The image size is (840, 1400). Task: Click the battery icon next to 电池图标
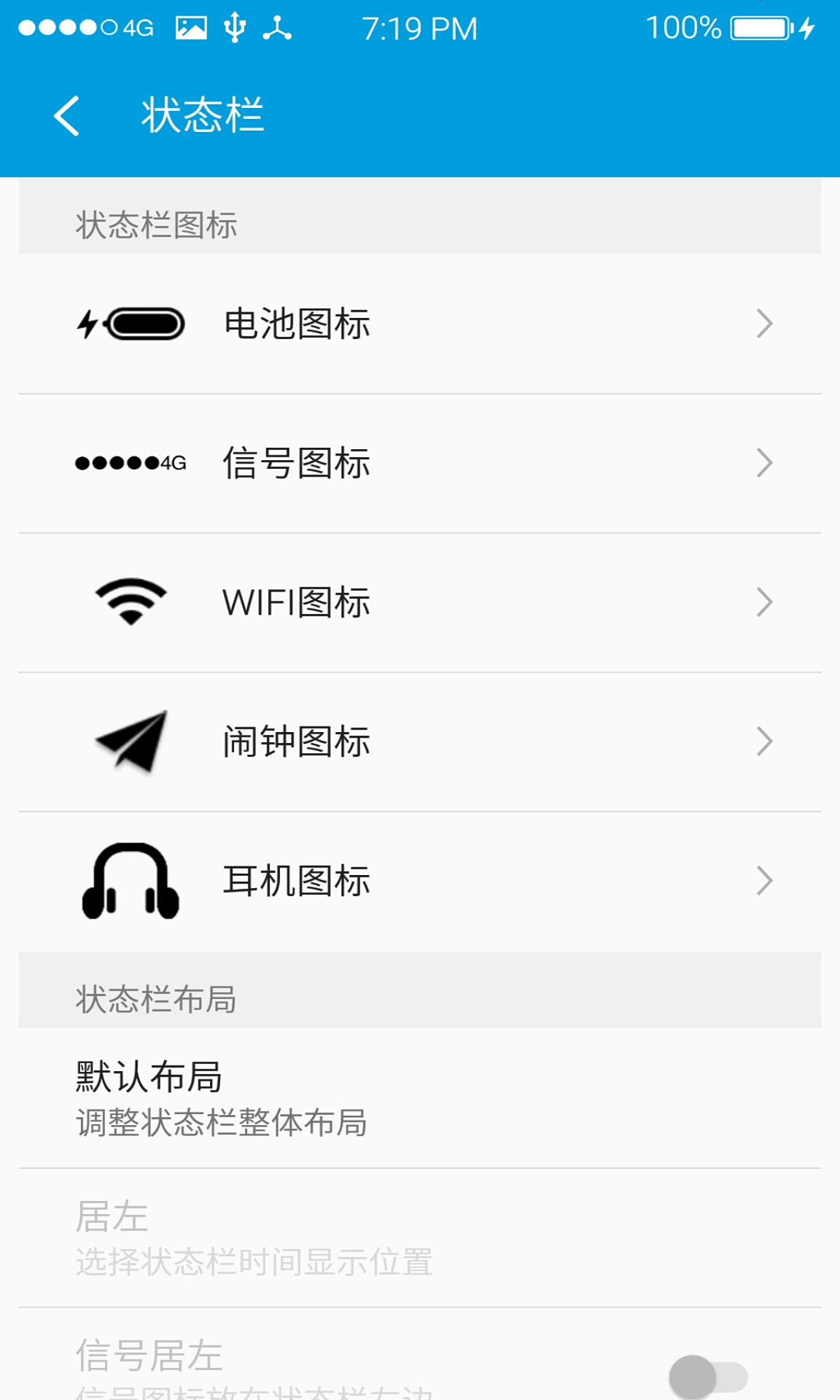point(130,325)
